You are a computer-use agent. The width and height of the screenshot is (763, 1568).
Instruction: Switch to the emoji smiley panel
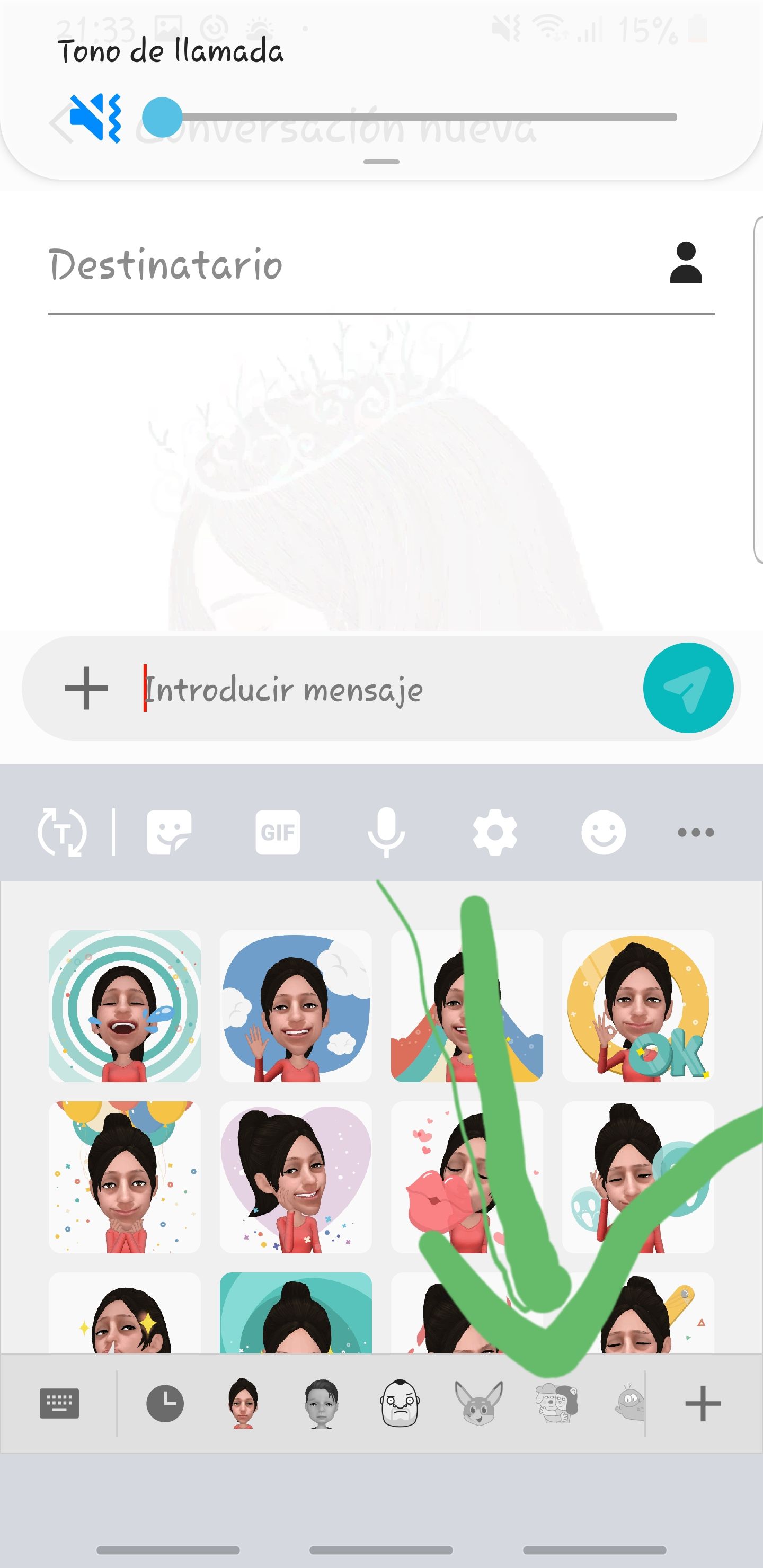603,832
